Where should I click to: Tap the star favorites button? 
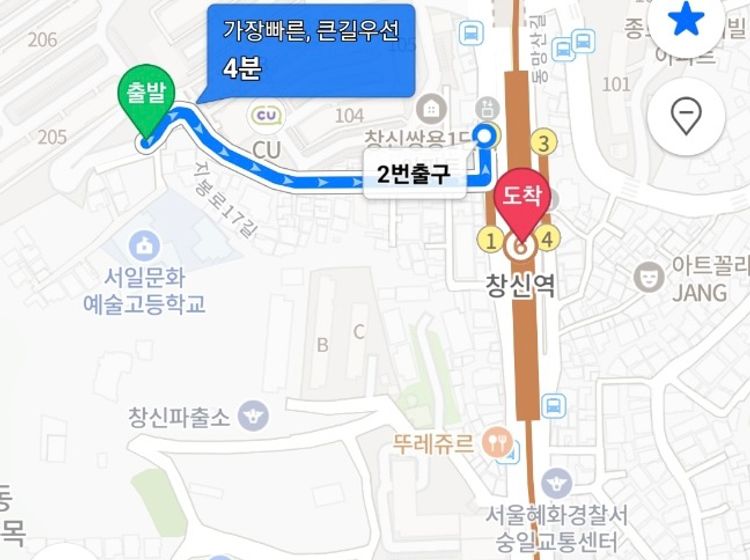686,22
